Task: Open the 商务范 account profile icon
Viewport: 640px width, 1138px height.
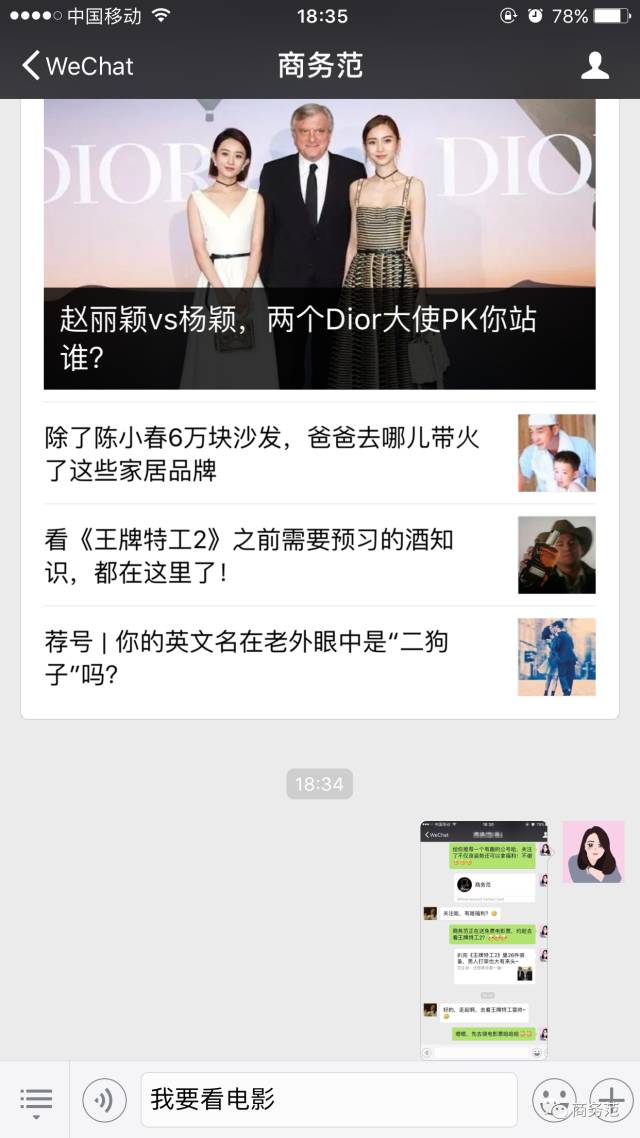Action: (595, 66)
